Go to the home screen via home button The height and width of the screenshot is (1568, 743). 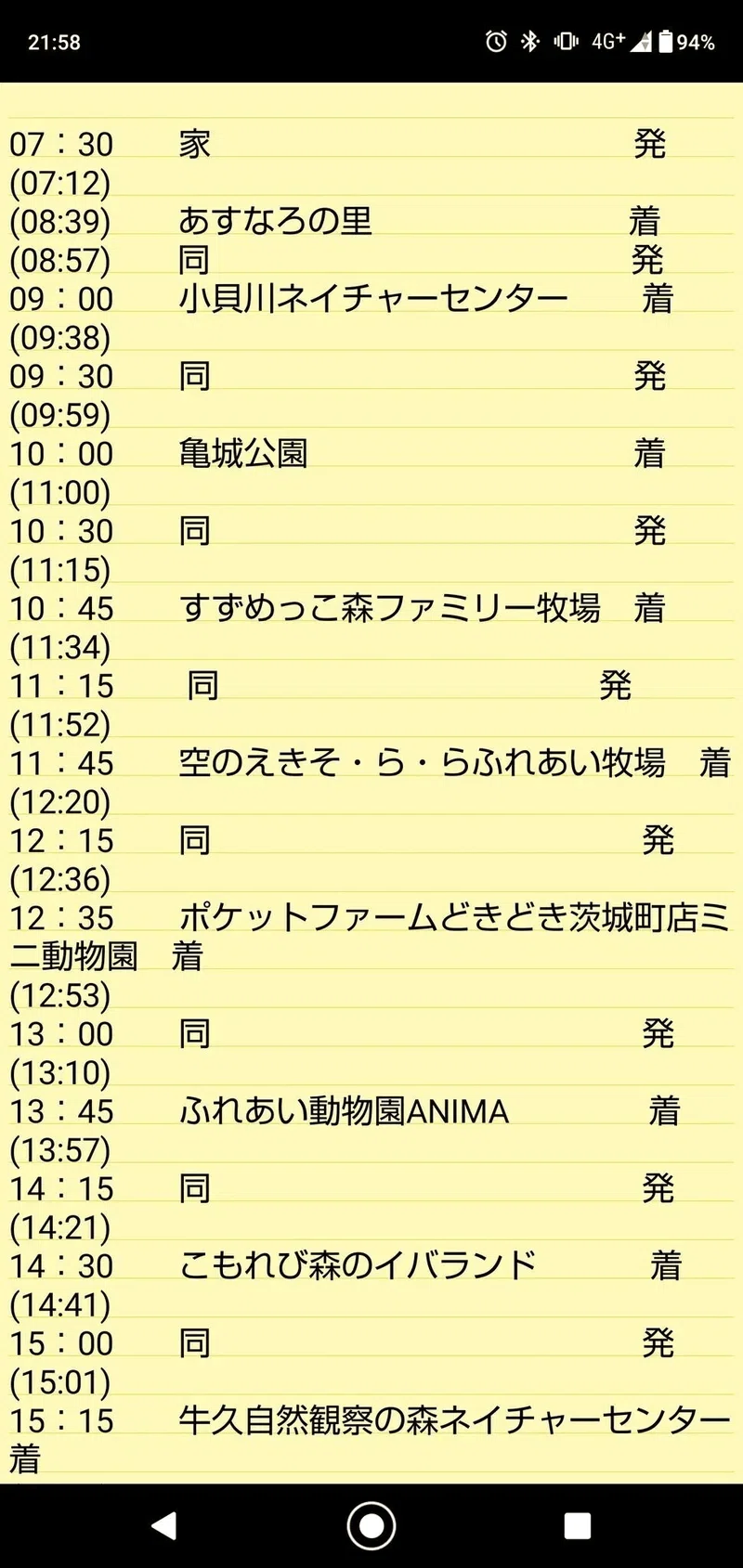pyautogui.click(x=371, y=1525)
